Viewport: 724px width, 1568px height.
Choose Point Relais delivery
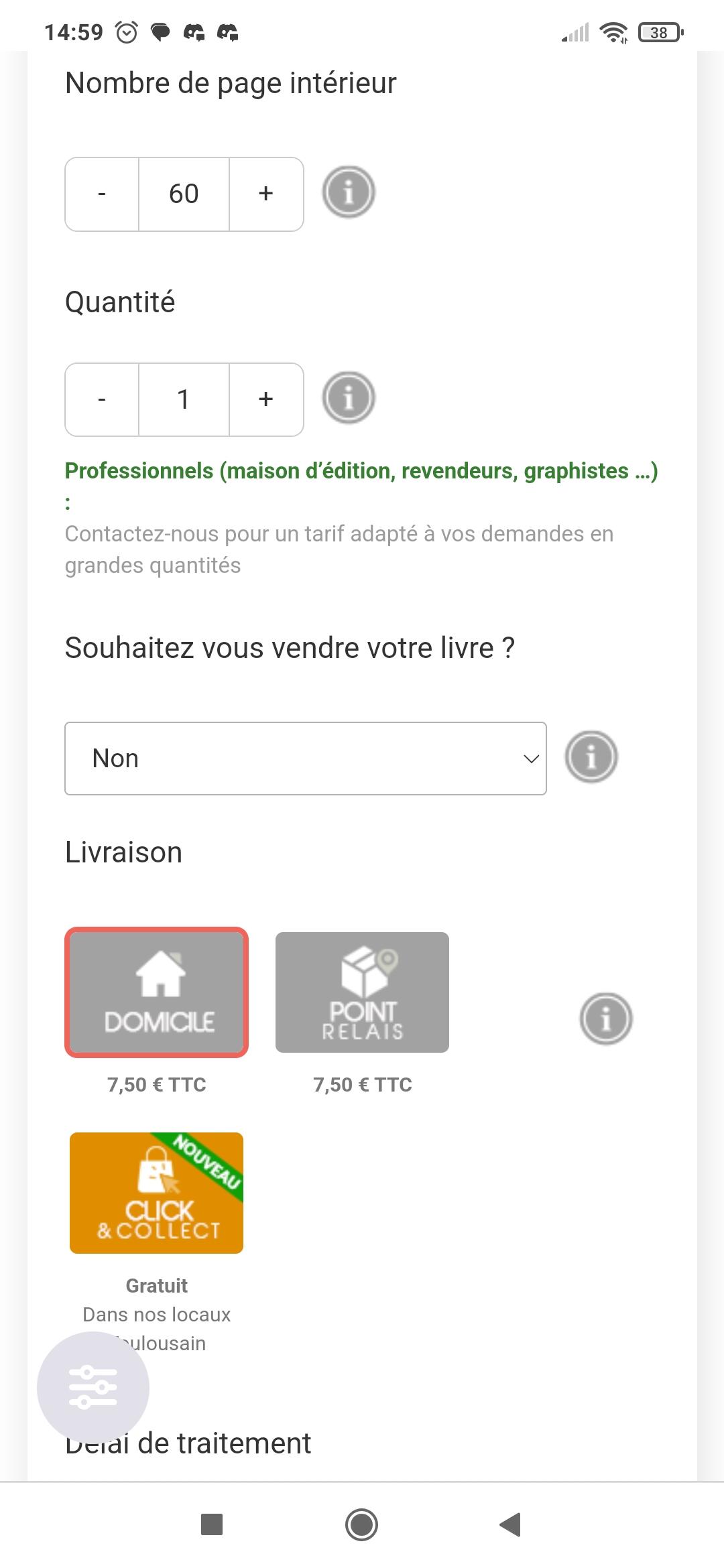(362, 992)
